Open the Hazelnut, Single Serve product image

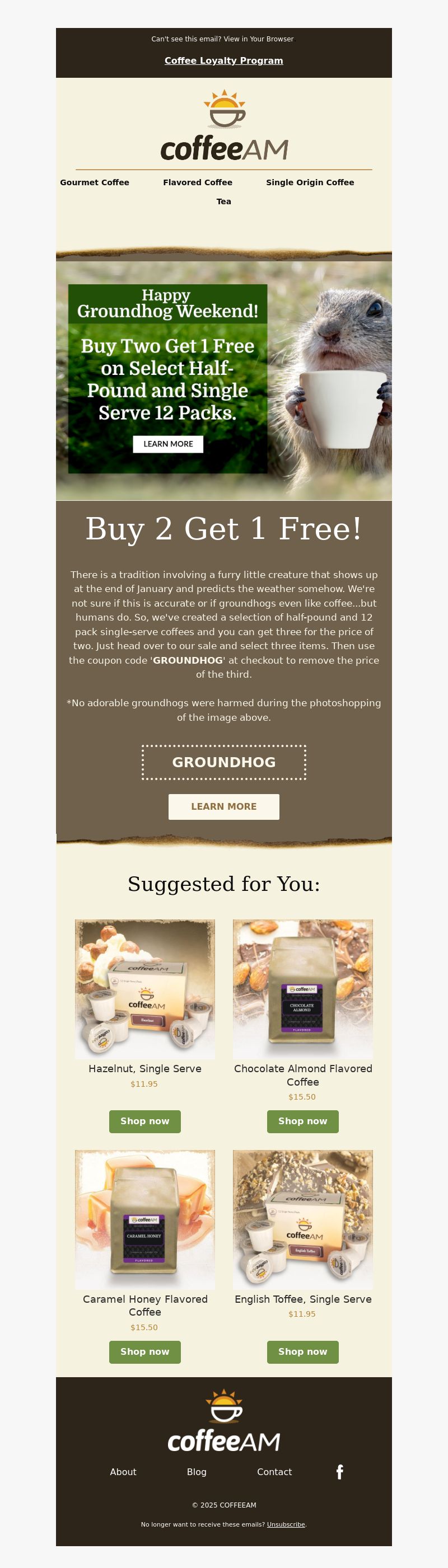coord(144,989)
